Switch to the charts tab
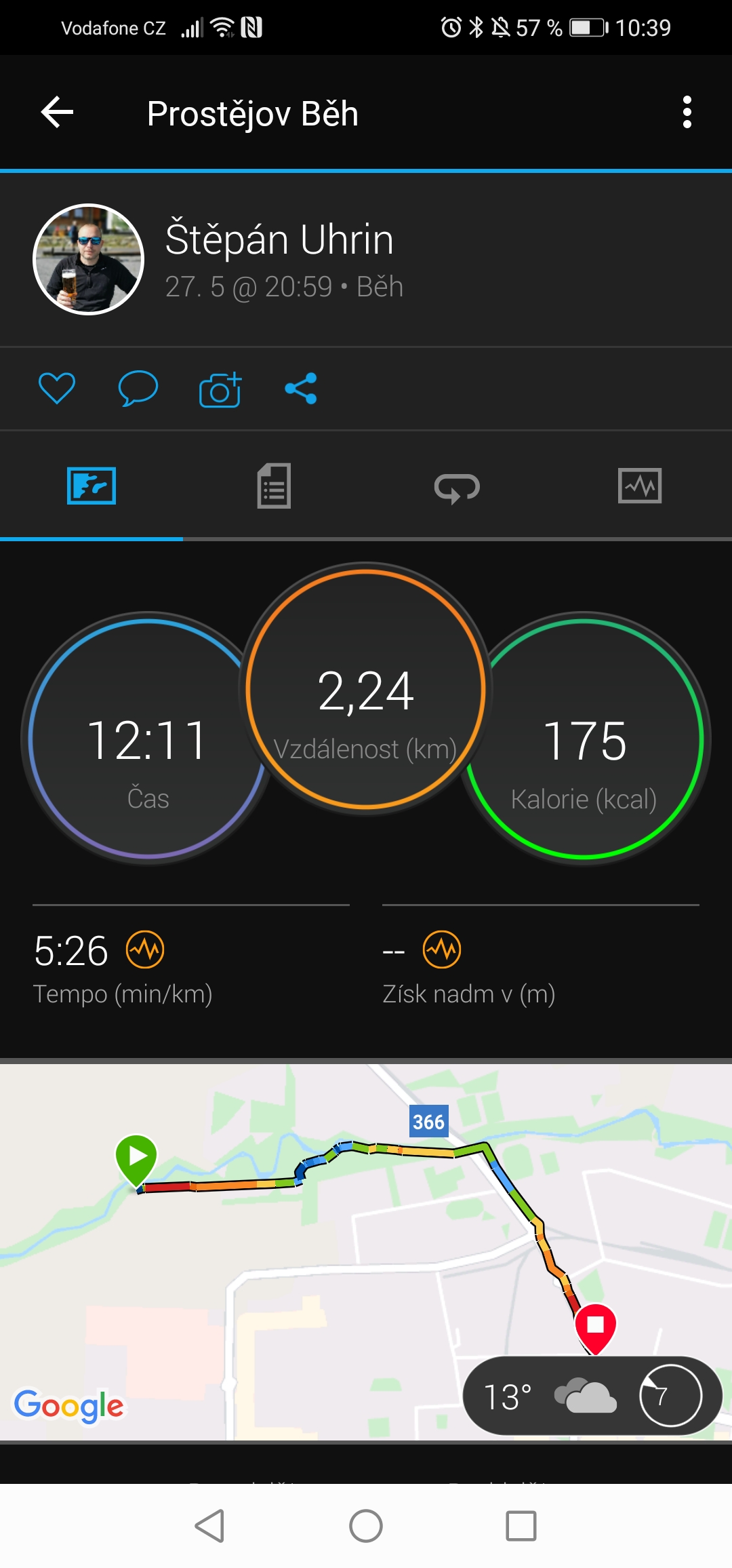Screen dimensions: 732x1568 tap(640, 486)
